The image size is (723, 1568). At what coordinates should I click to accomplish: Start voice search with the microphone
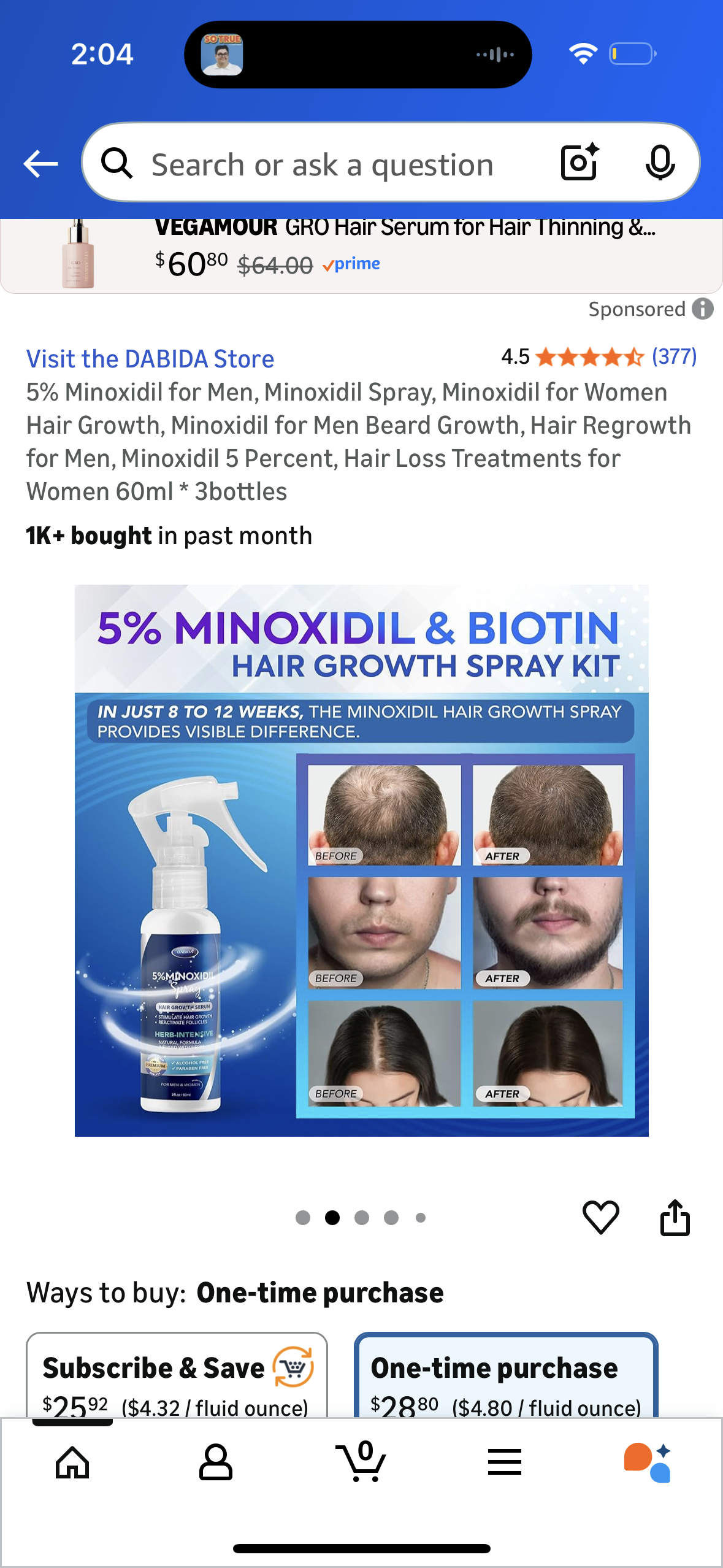pos(660,163)
